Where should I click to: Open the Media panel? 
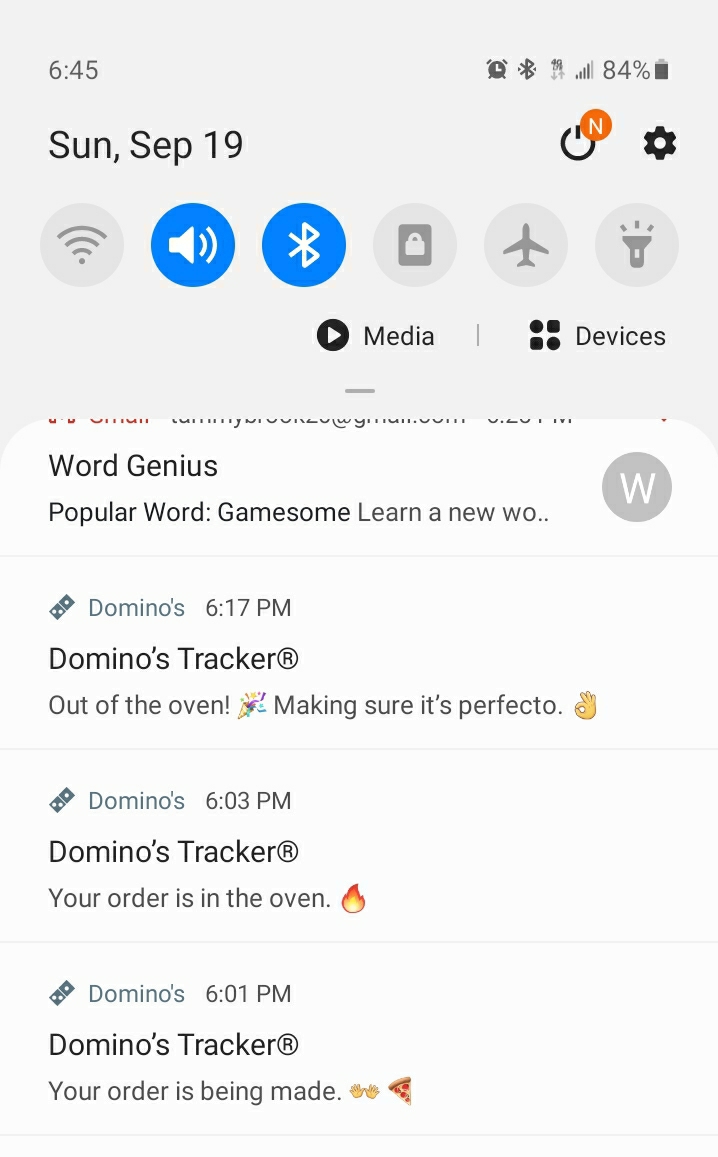click(376, 336)
